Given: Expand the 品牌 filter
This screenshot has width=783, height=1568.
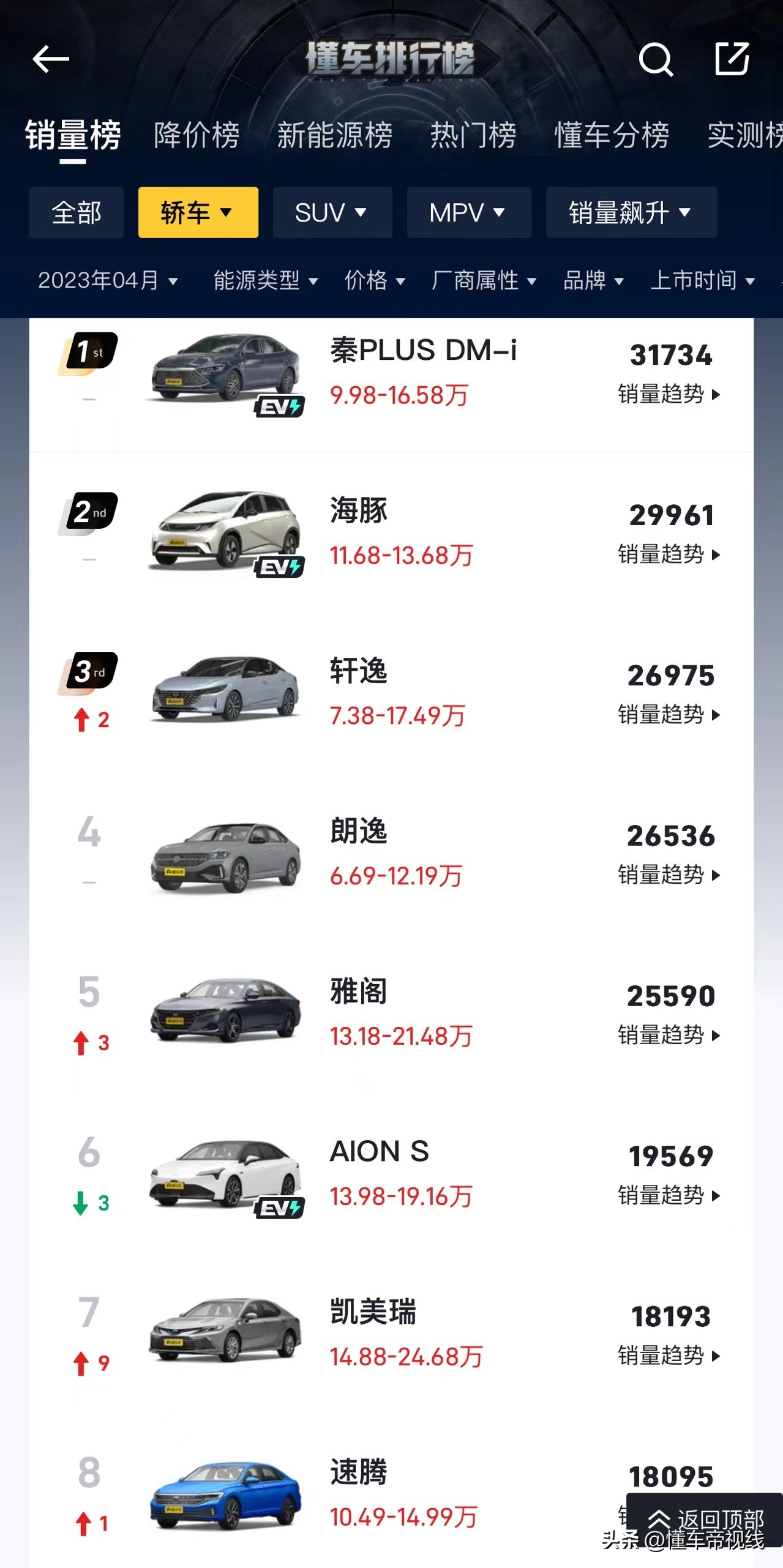Looking at the screenshot, I should point(593,281).
